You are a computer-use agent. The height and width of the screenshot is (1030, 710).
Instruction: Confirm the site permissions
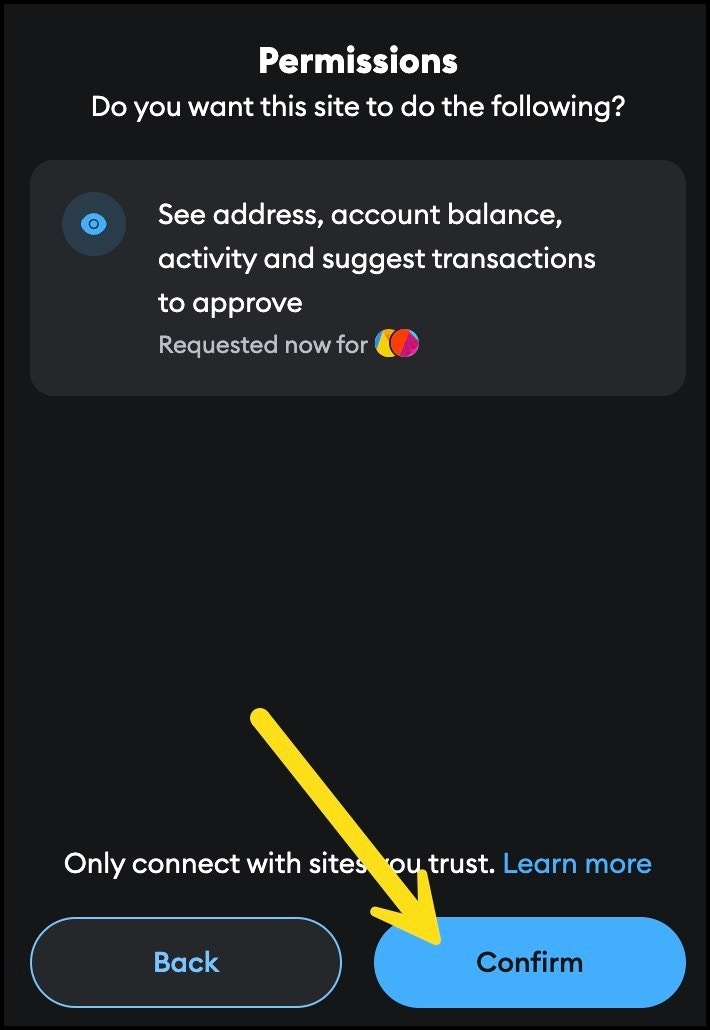click(x=529, y=962)
